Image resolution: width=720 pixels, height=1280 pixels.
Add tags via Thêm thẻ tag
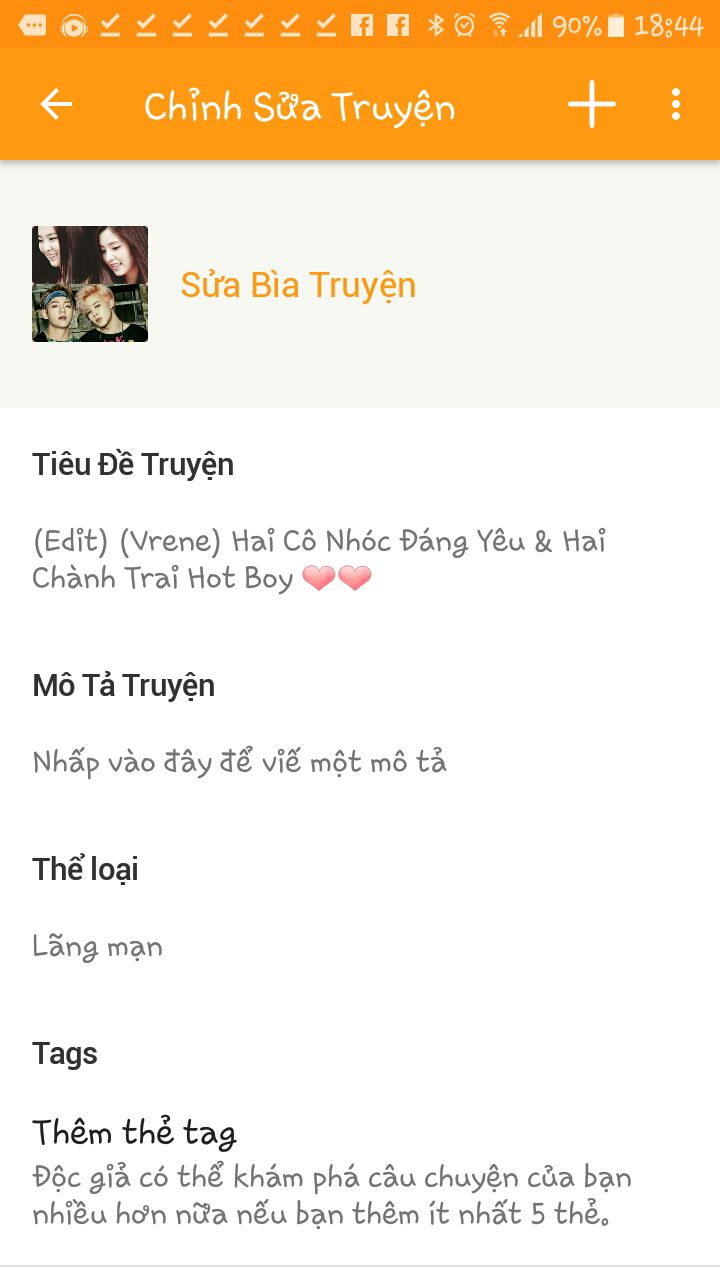(135, 1133)
